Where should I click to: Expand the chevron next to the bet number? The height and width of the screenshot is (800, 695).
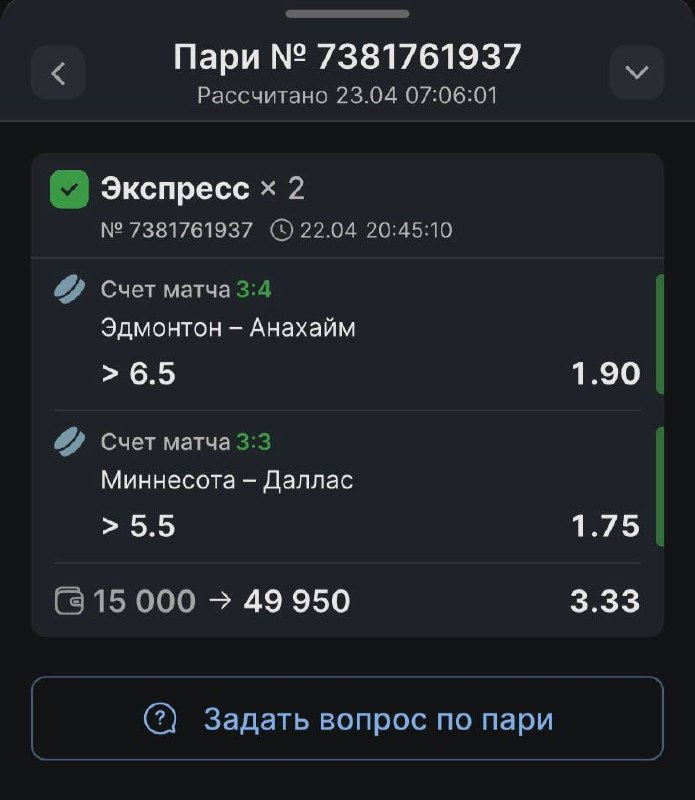pos(636,73)
